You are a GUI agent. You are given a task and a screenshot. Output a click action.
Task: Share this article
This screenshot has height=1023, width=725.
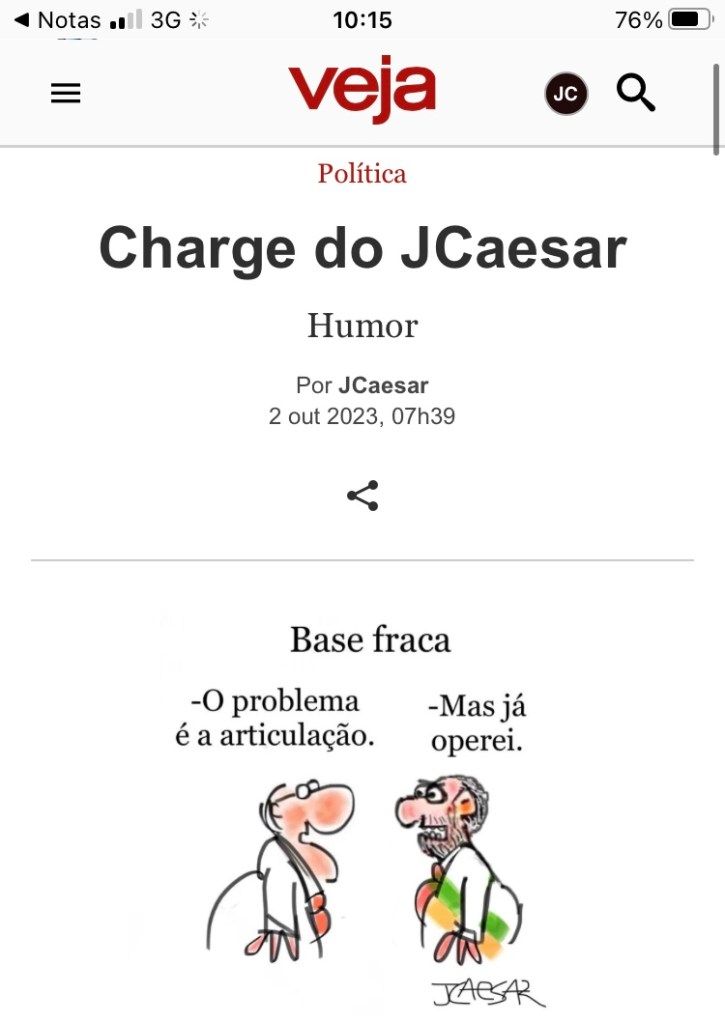pos(362,496)
